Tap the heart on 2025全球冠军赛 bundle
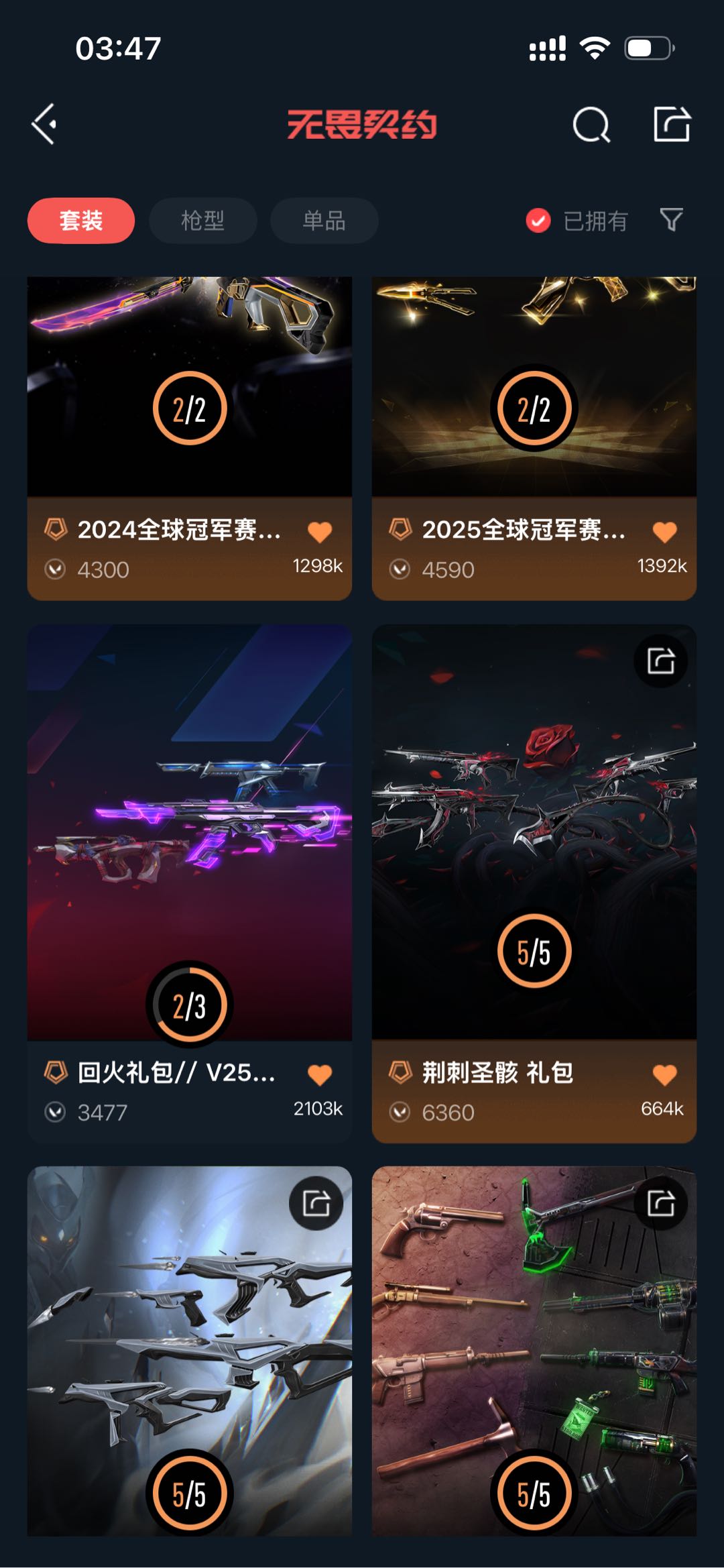724x1568 pixels. pos(664,532)
